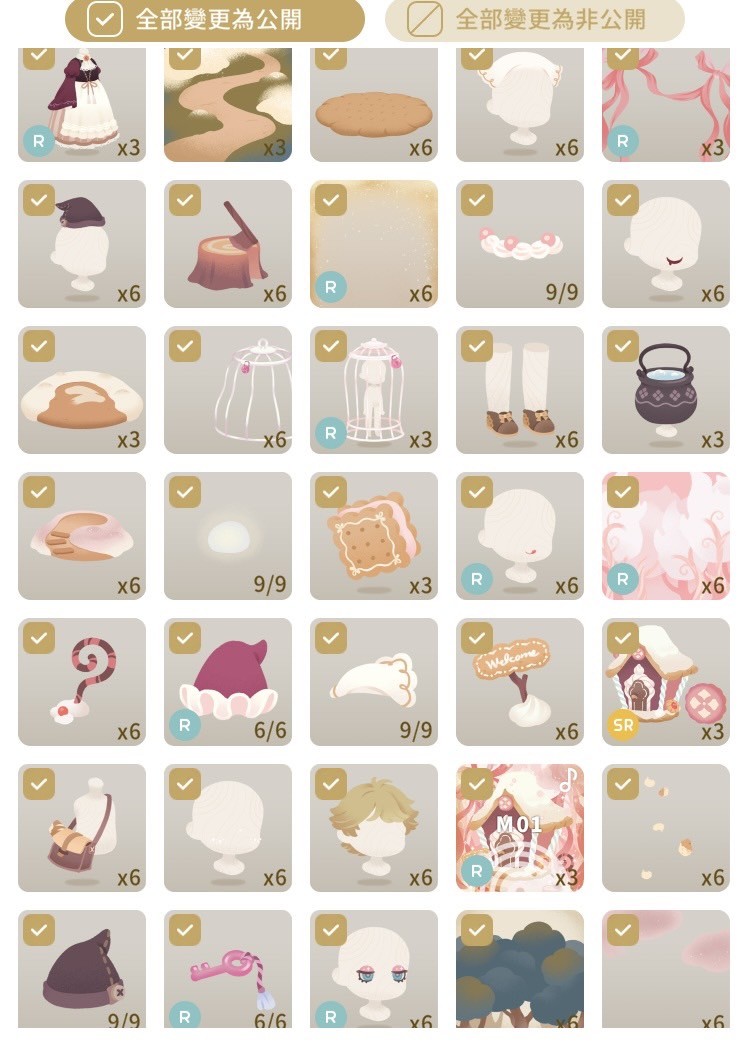This screenshot has height=1059, width=750.
Task: Choose the pink-eyed face item tile
Action: pyautogui.click(x=373, y=970)
